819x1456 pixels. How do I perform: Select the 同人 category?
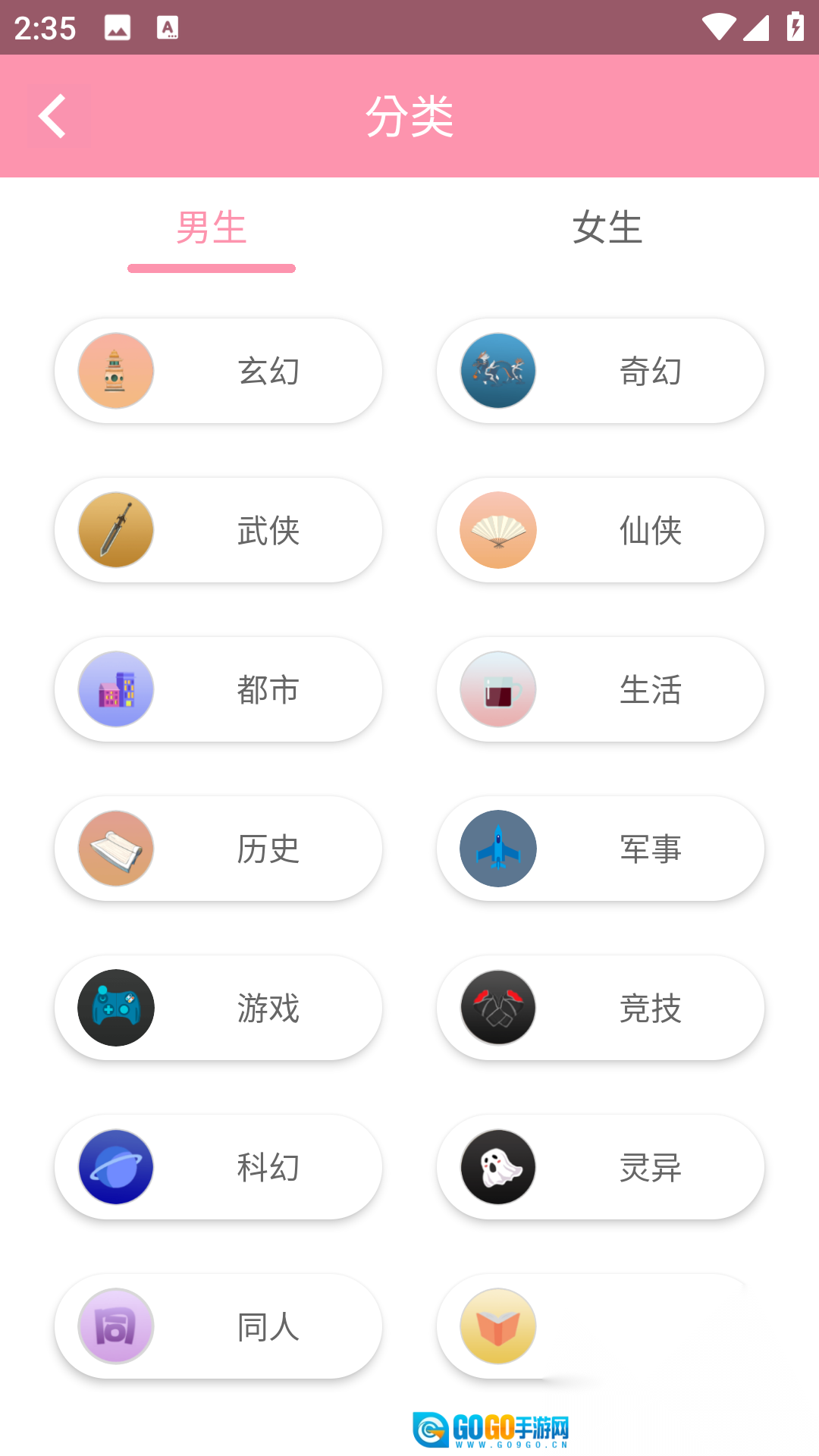point(218,1326)
